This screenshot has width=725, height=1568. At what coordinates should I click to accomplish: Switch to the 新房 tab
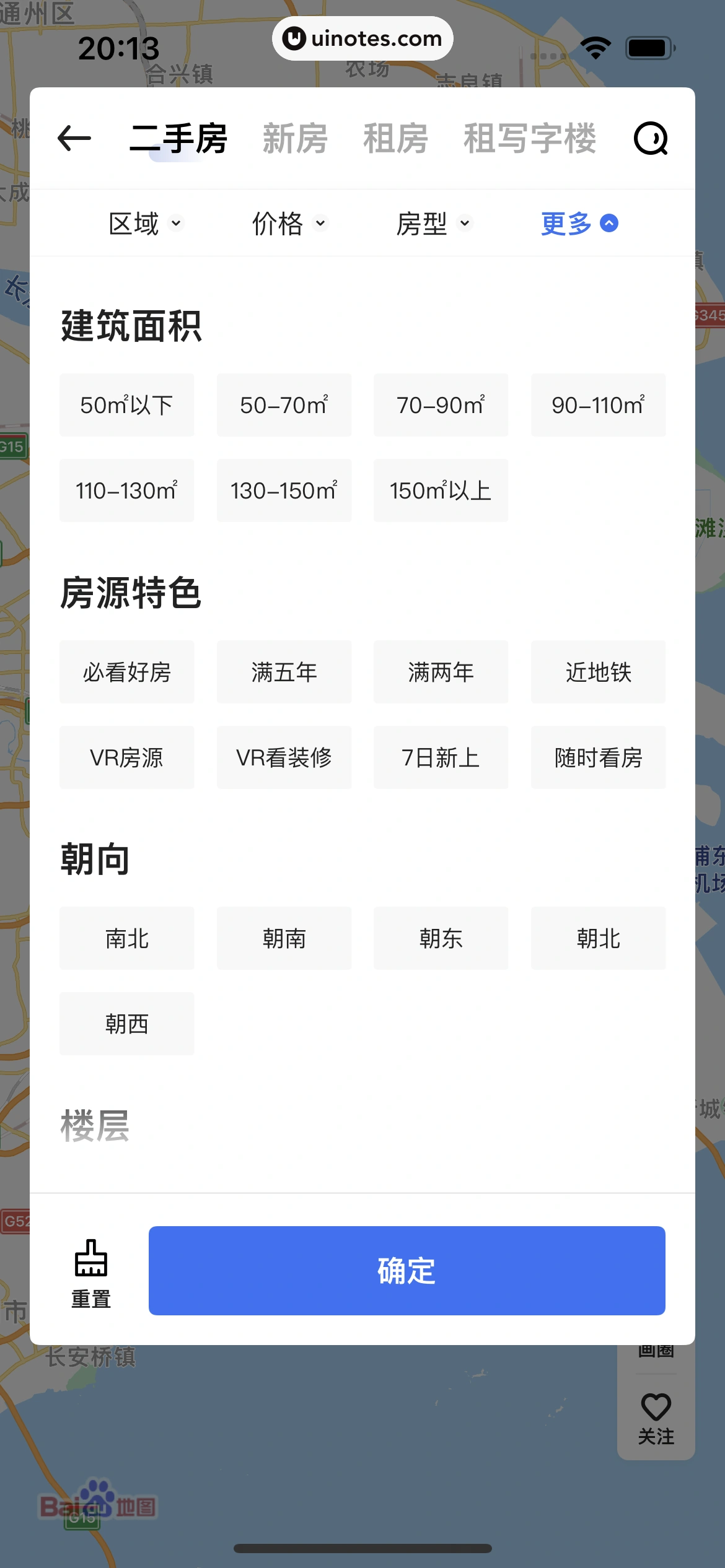[x=295, y=137]
